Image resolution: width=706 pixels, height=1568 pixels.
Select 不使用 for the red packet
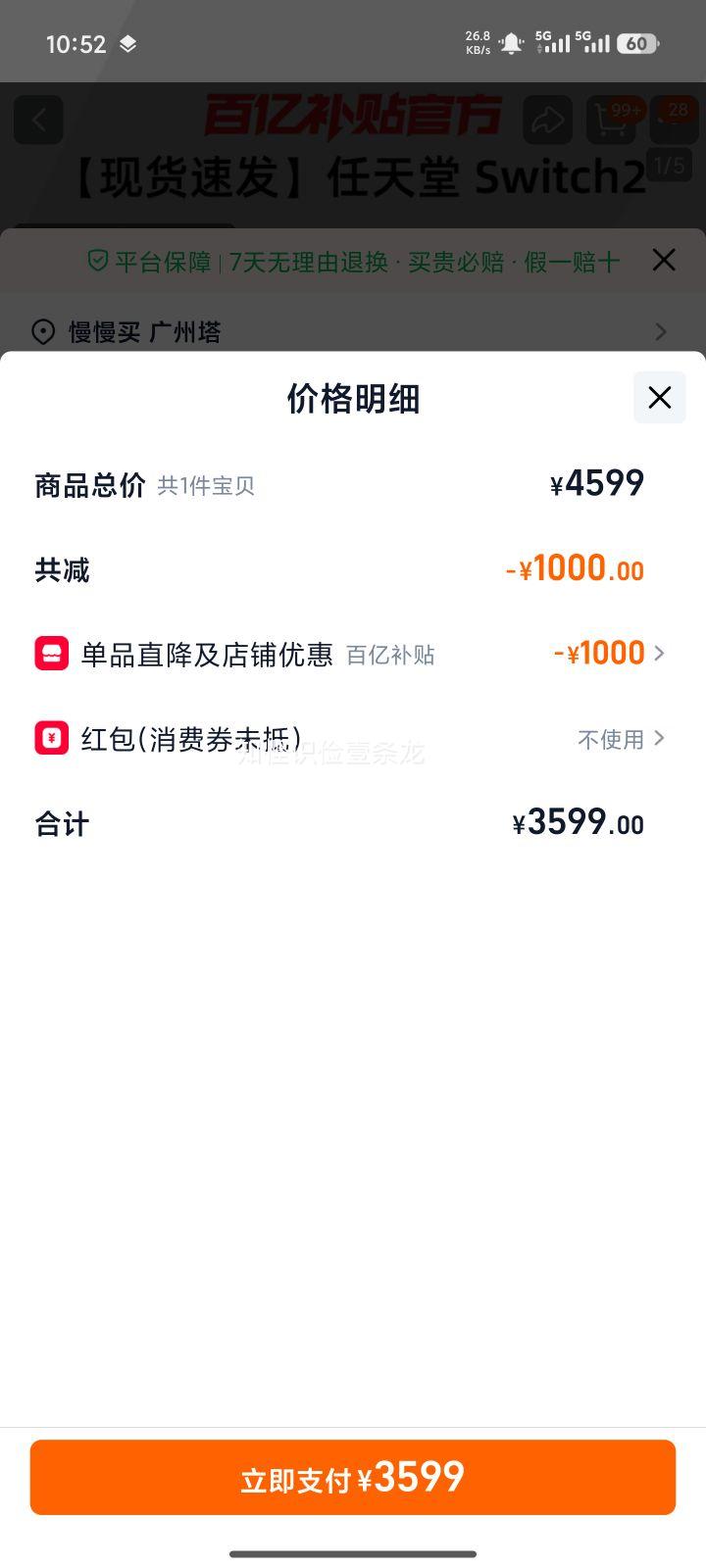pyautogui.click(x=613, y=740)
